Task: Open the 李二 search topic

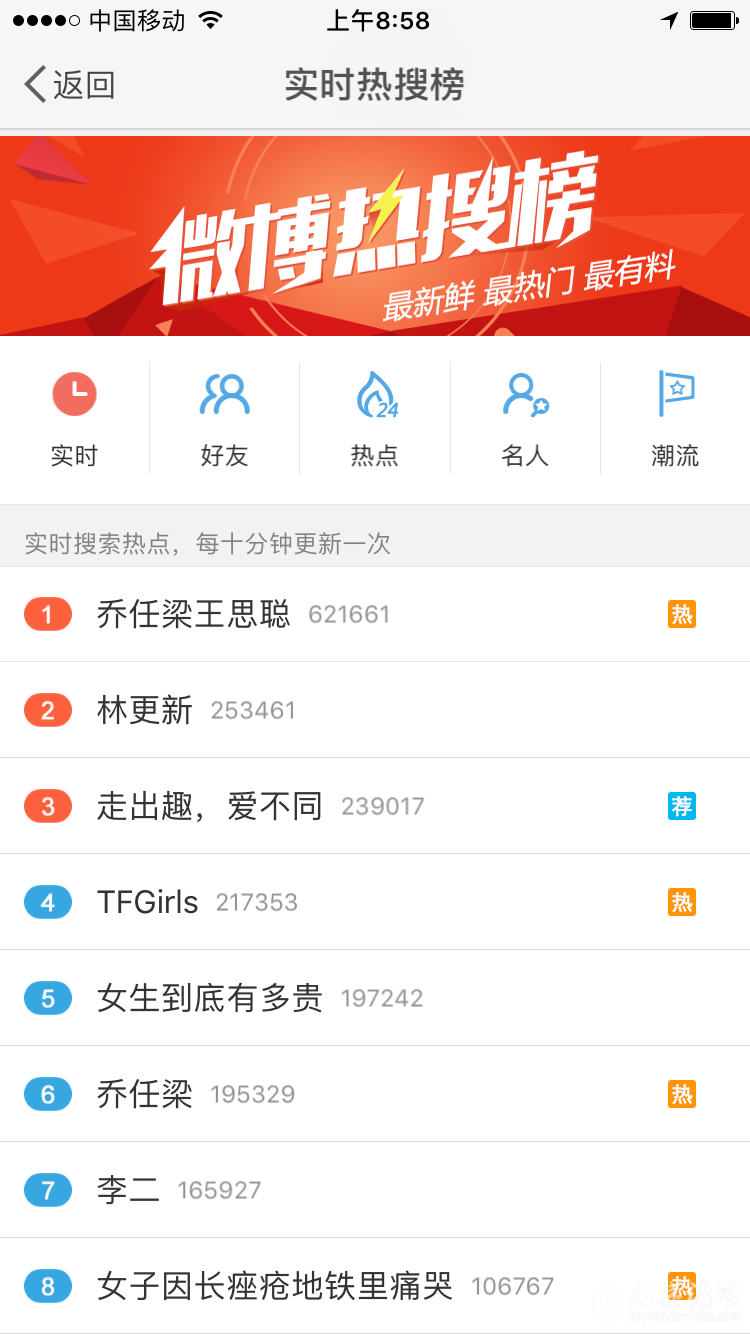Action: [128, 1190]
